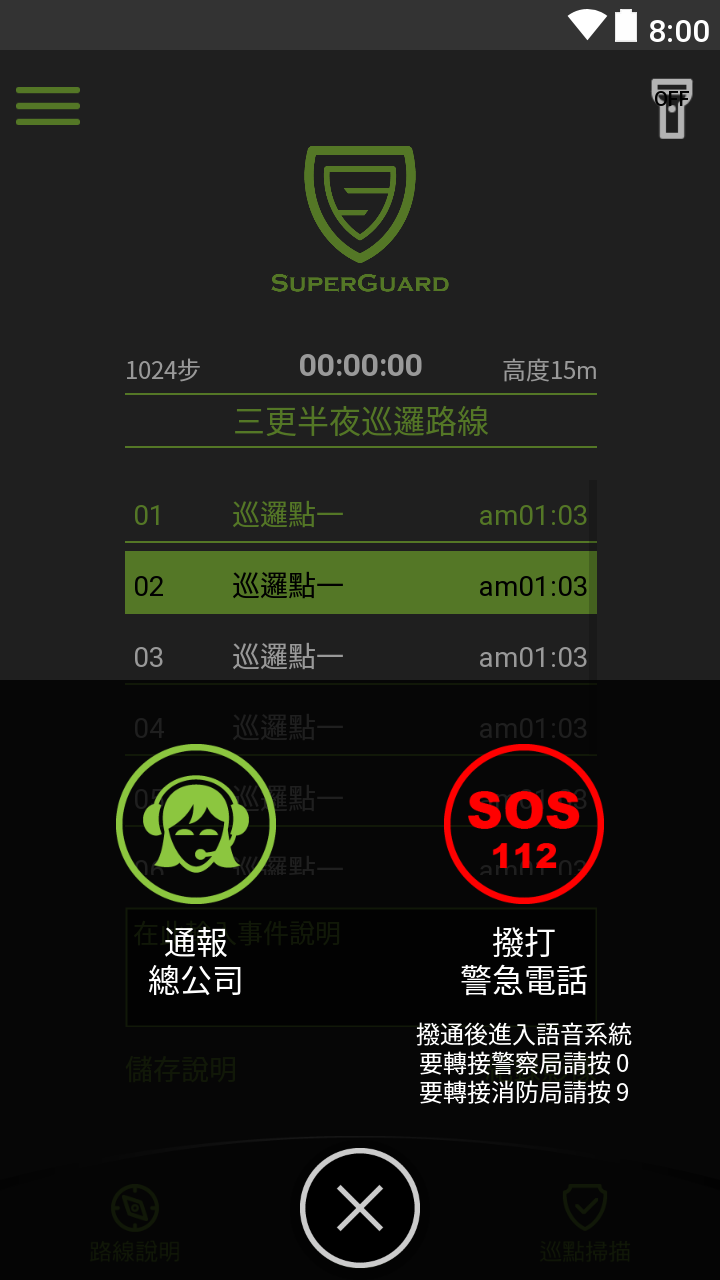Select highlighted patrol point row 02
Viewport: 720px width, 1280px height.
pyautogui.click(x=361, y=583)
